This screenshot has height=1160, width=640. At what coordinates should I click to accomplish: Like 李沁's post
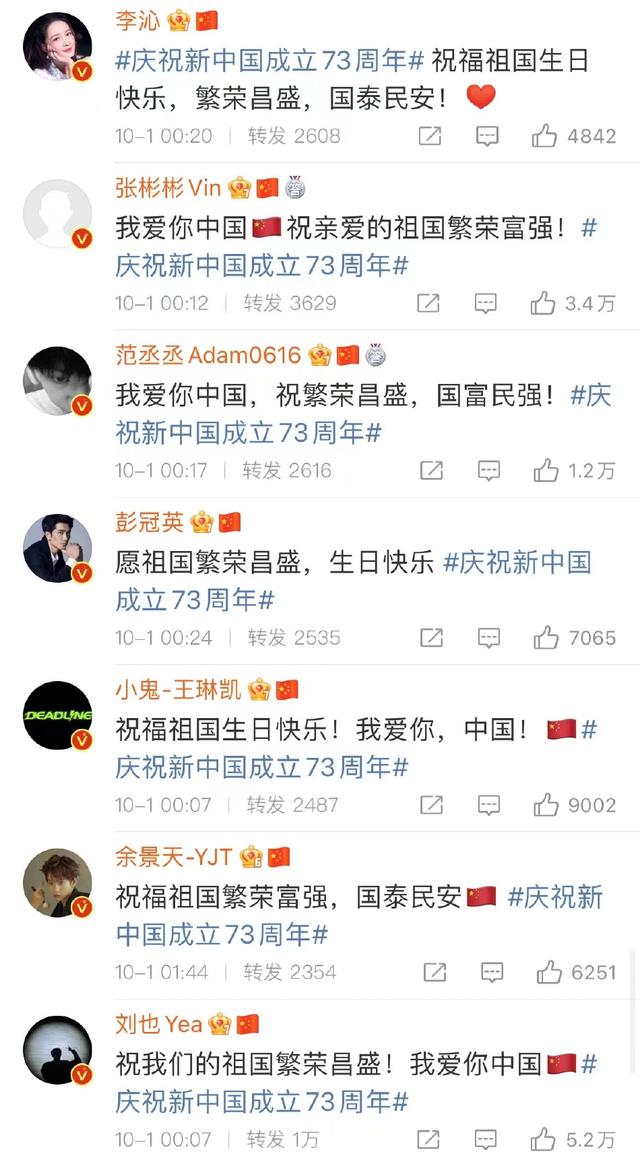[x=545, y=136]
